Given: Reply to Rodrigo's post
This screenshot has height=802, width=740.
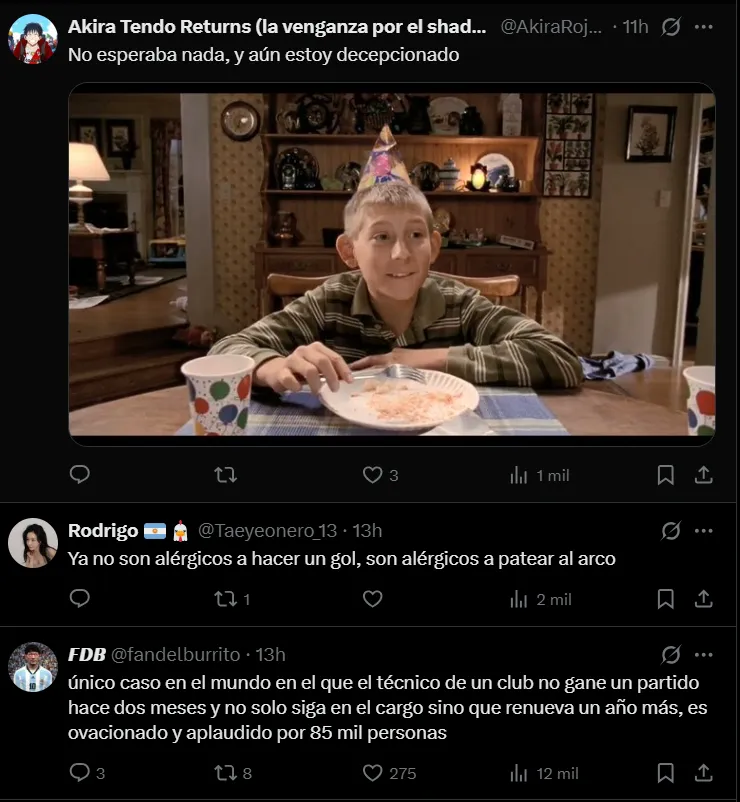Looking at the screenshot, I should 80,599.
